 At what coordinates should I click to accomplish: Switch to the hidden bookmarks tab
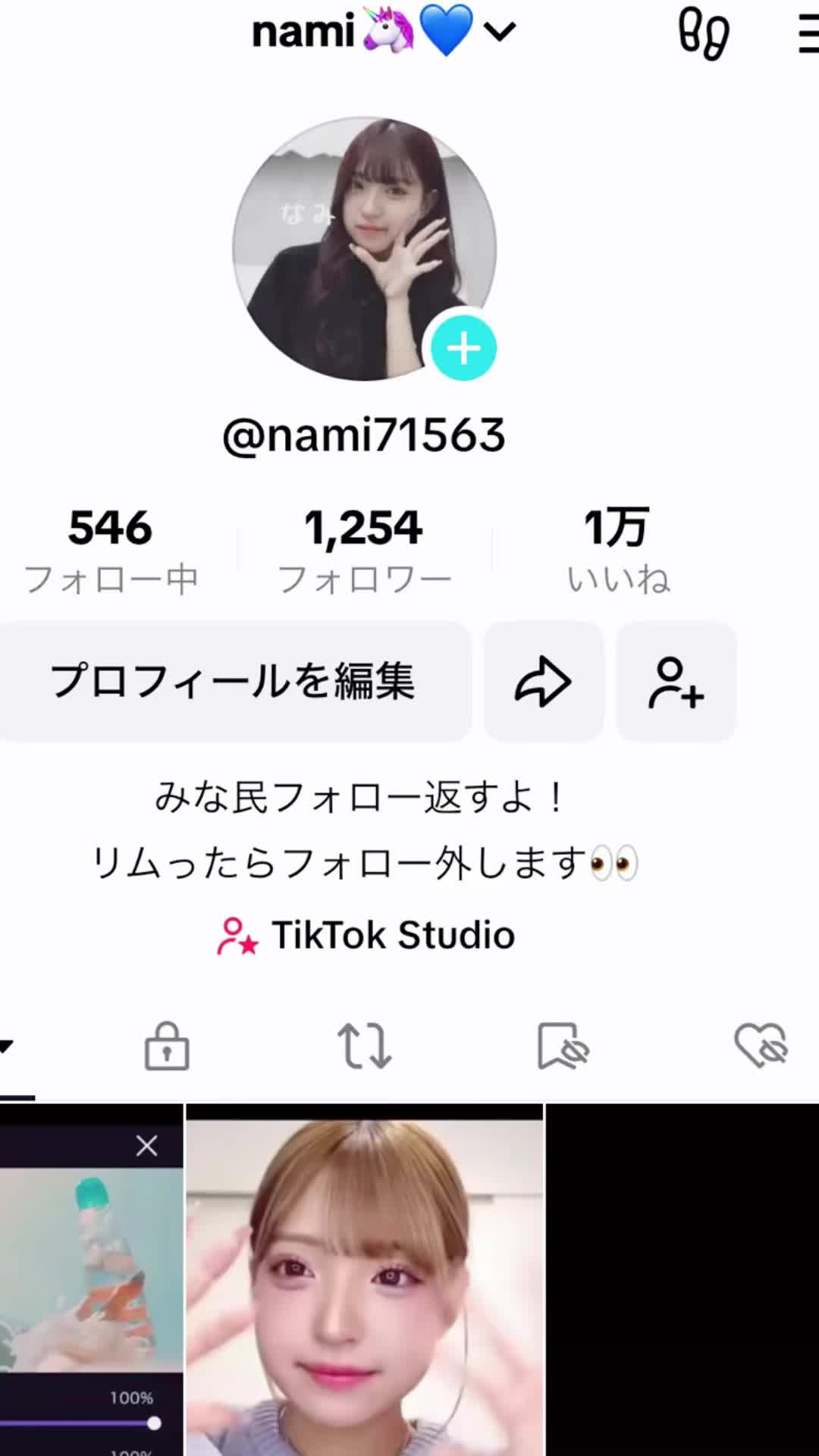pyautogui.click(x=563, y=1046)
